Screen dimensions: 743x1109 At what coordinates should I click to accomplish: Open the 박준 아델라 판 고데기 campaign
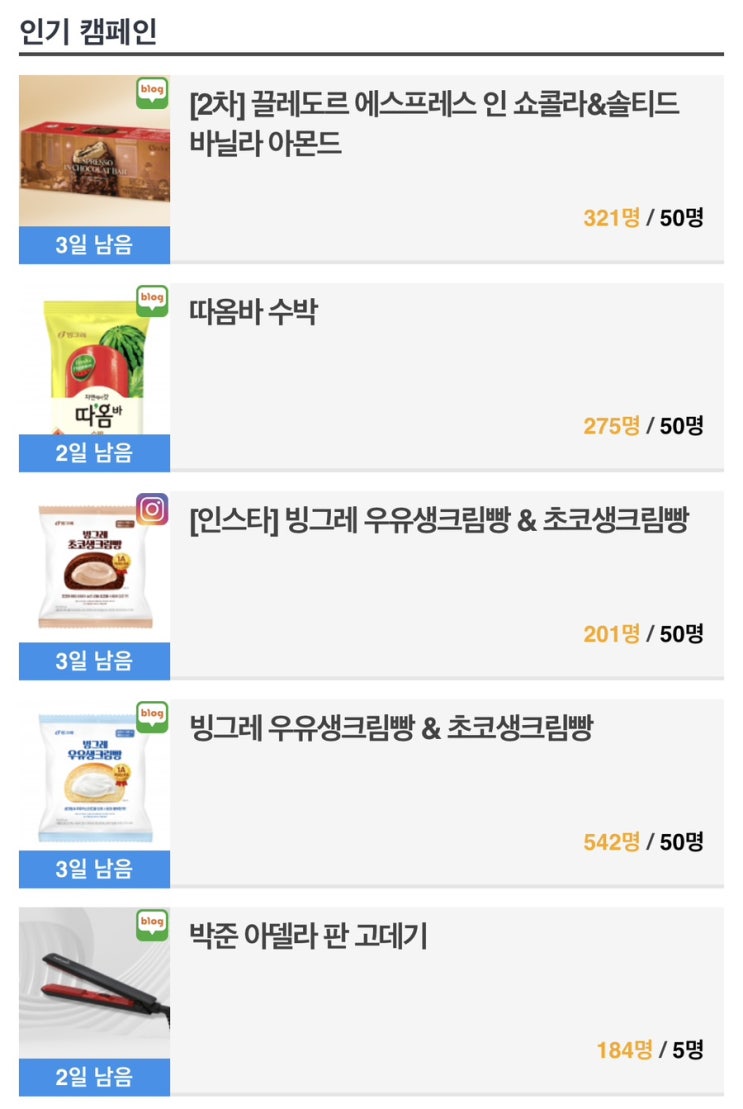[x=371, y=1001]
